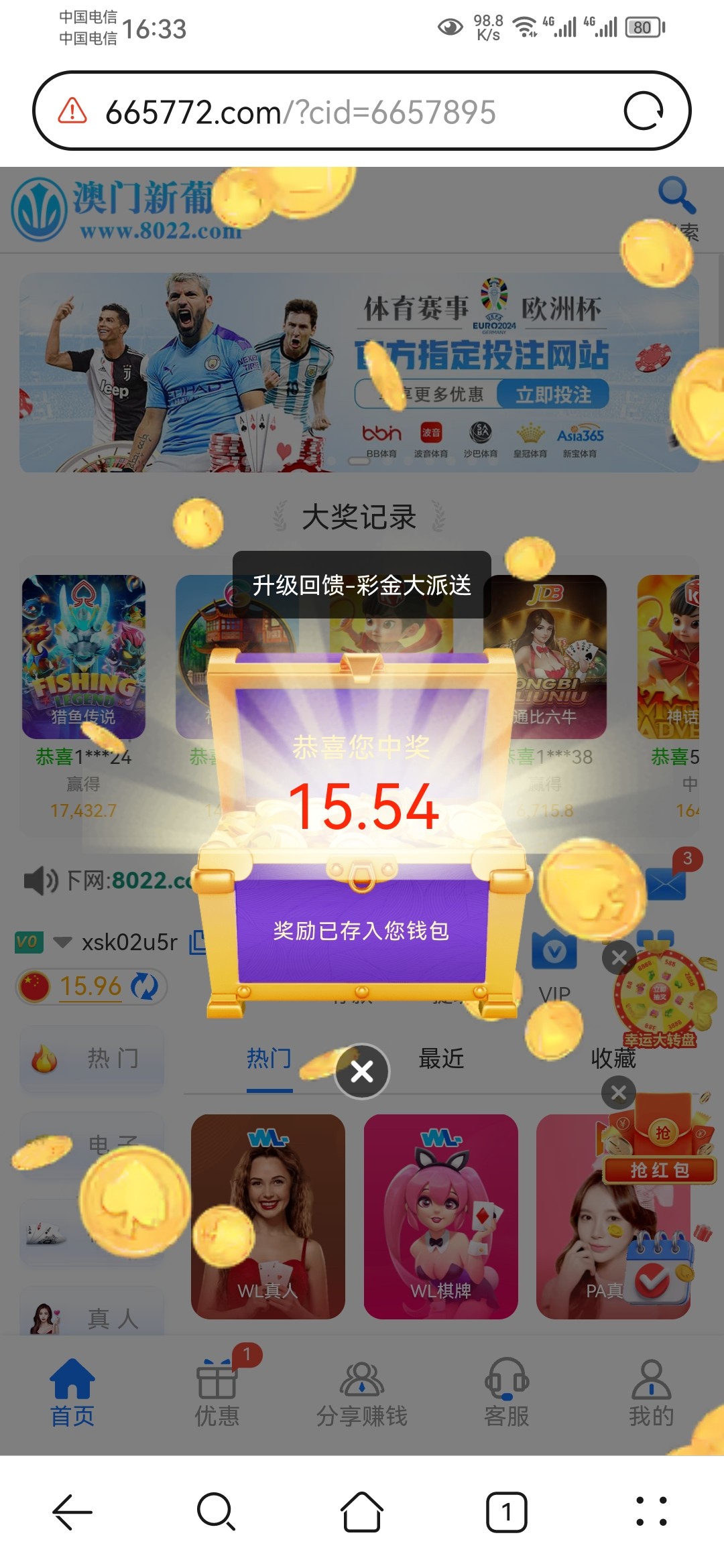Switch to the 首页 tab
Image resolution: width=724 pixels, height=1568 pixels.
[72, 1392]
